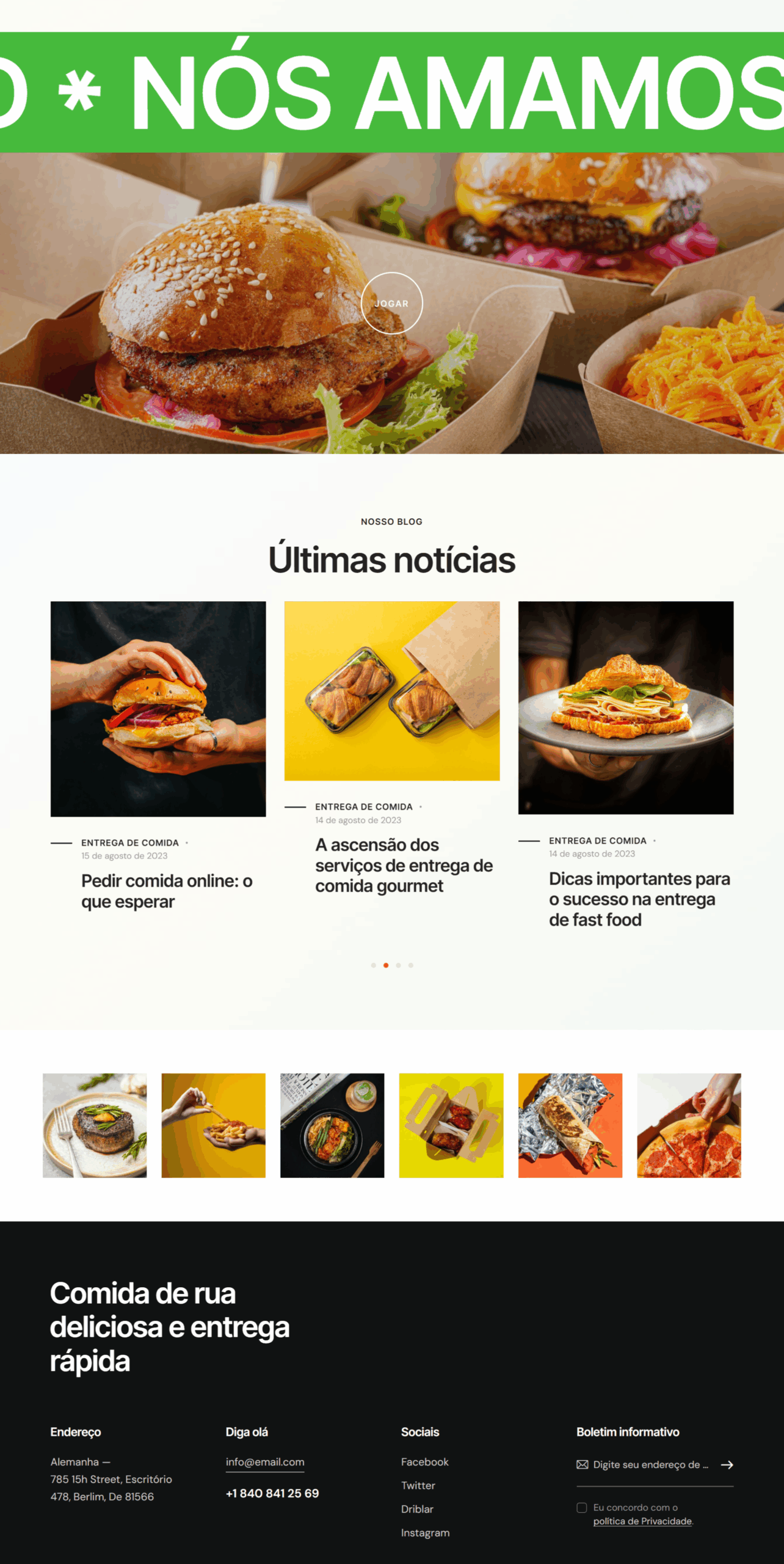Screen dimensions: 784x1564
Task: Open the hands holding burger blog image
Action: point(158,709)
